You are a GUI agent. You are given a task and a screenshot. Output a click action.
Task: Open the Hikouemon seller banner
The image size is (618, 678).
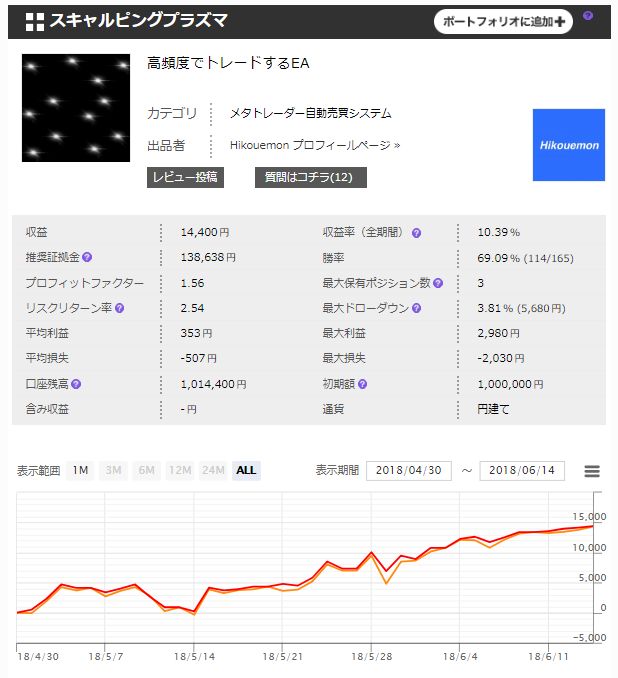point(569,145)
